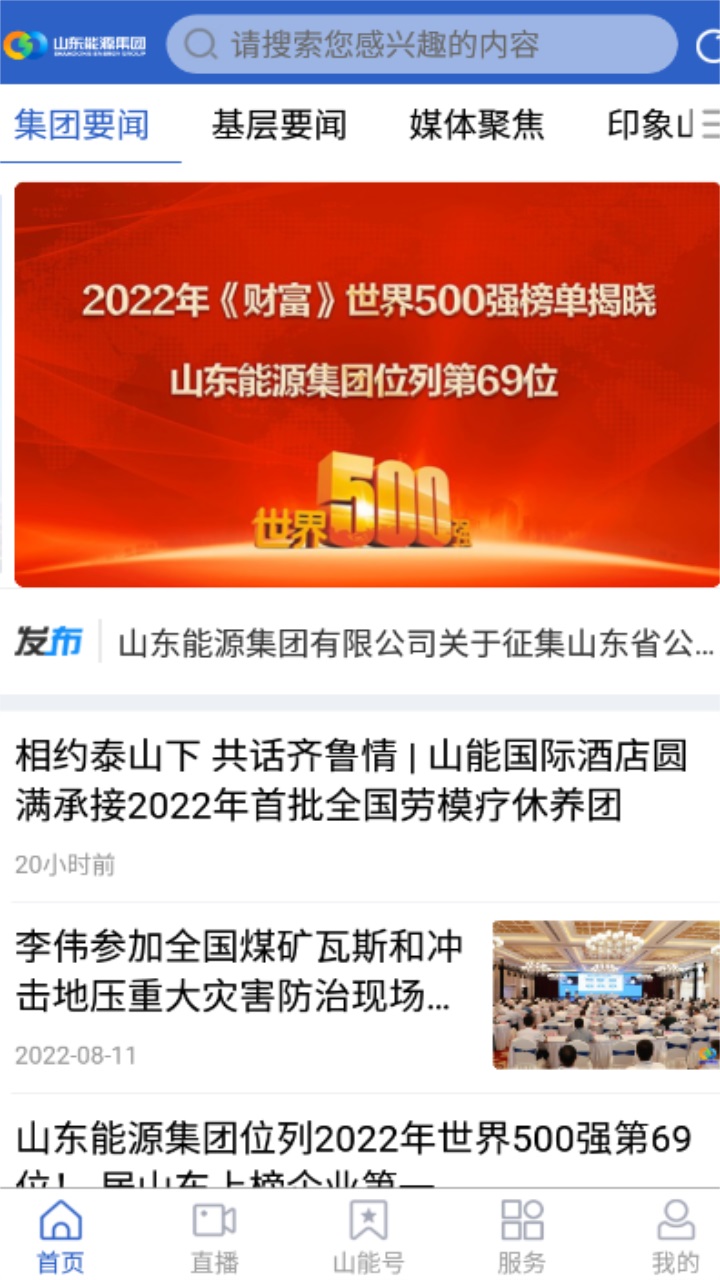The width and height of the screenshot is (720, 1280).
Task: Switch to the 集团要闻 tab
Action: pyautogui.click(x=82, y=125)
